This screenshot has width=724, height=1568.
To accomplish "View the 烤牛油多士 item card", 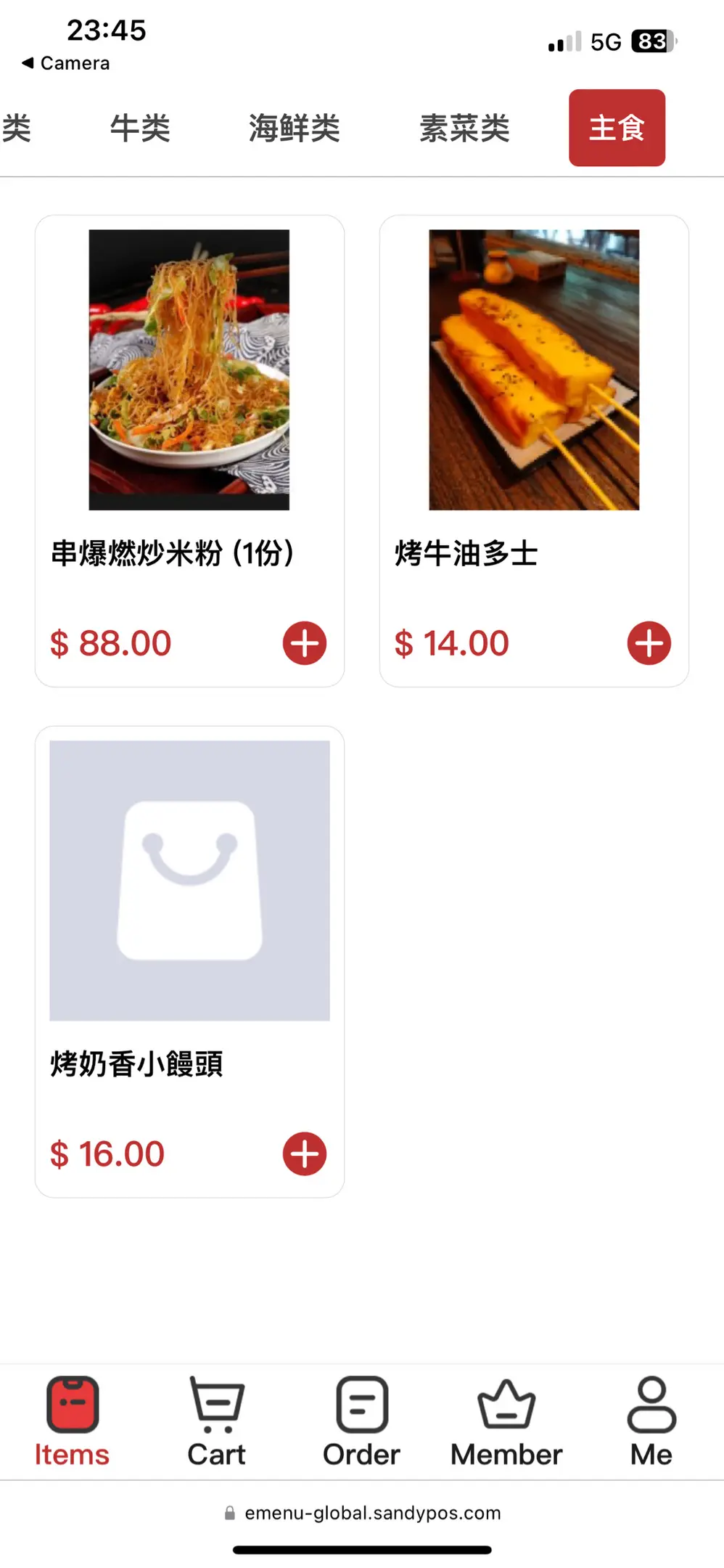I will pos(534,370).
